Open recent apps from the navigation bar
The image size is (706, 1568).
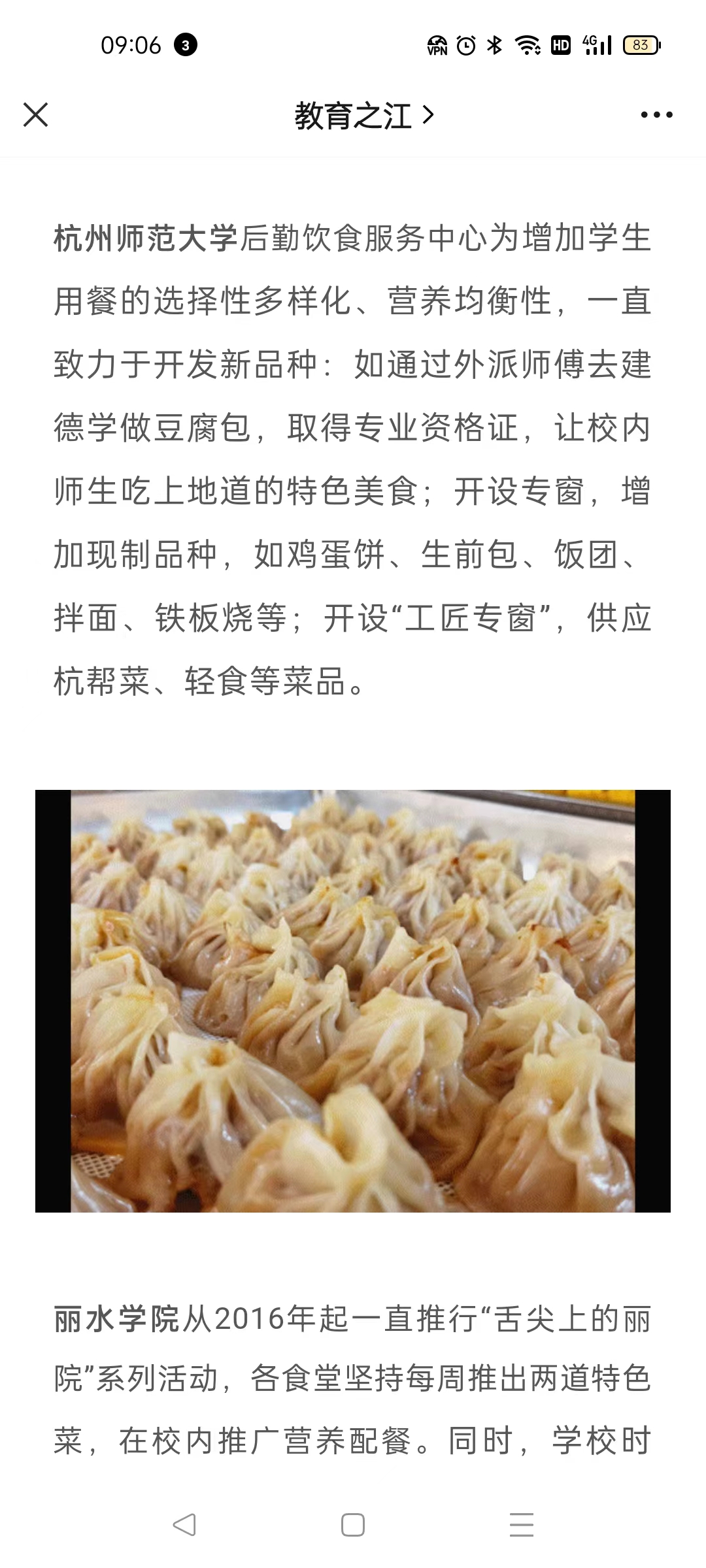522,1525
